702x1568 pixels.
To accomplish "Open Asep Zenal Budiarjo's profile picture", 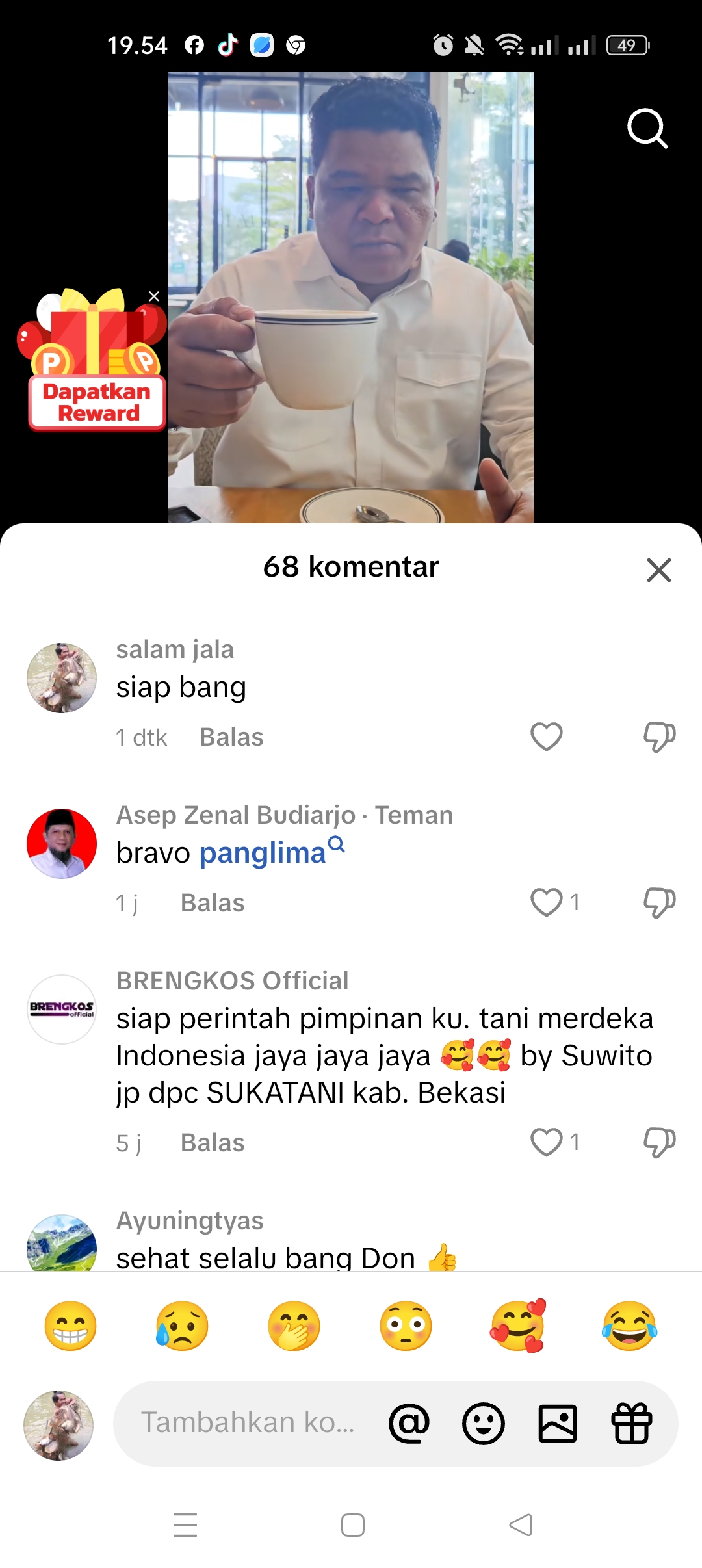I will [x=62, y=844].
